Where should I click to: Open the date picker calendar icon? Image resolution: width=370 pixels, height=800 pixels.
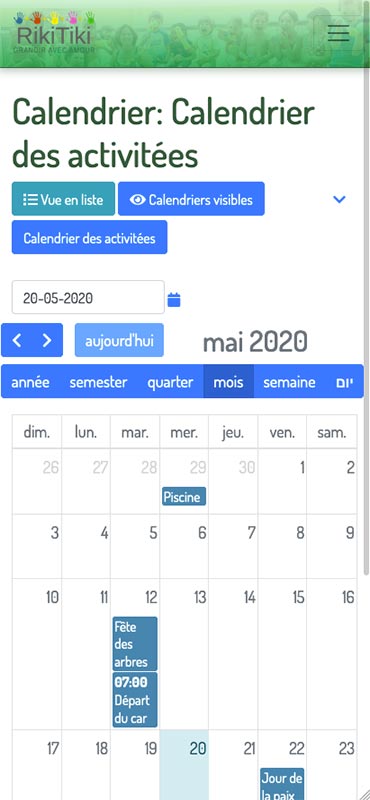pyautogui.click(x=174, y=299)
